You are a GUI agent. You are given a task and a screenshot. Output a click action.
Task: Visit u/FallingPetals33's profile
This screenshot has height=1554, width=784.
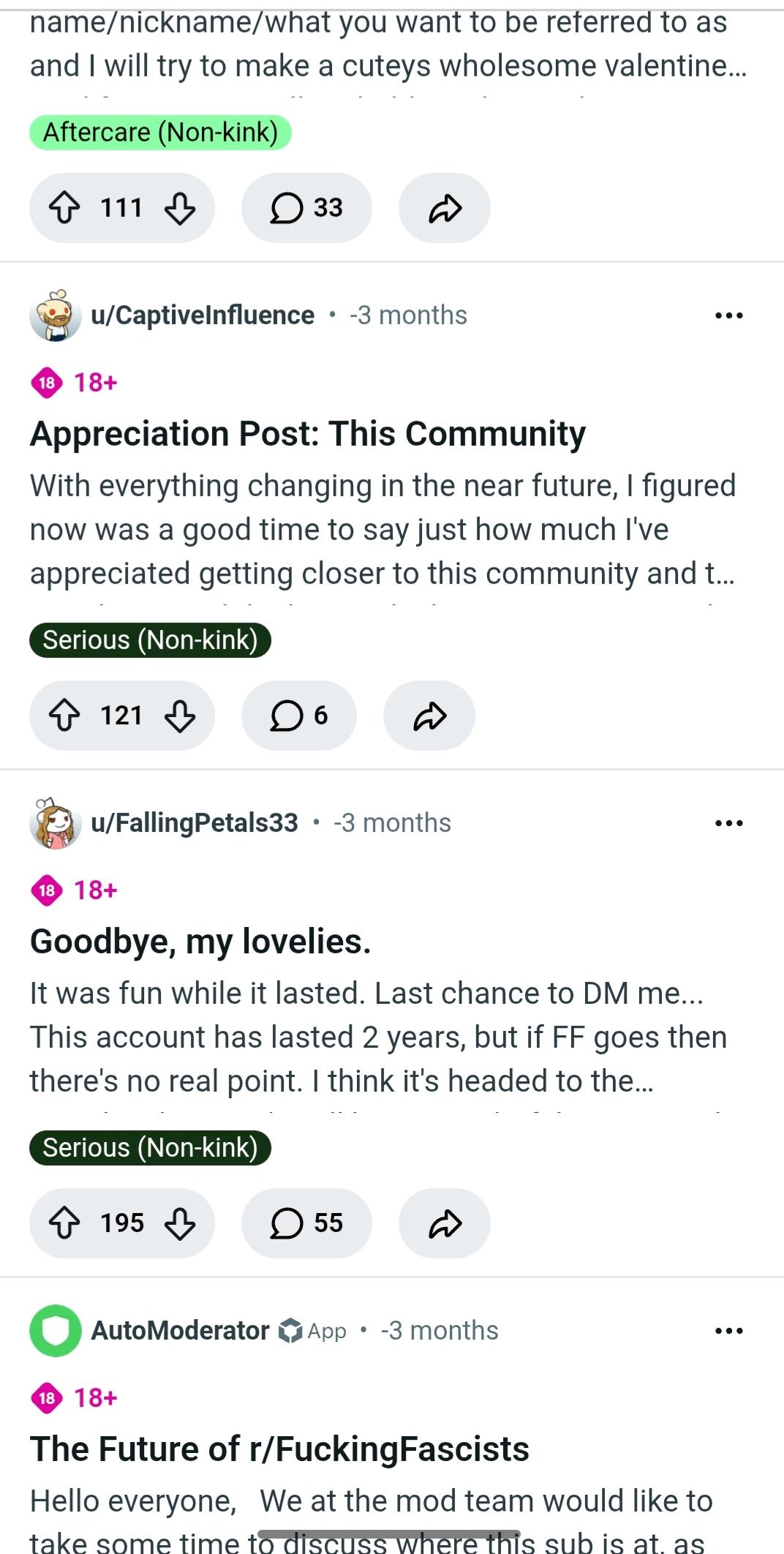click(x=194, y=823)
